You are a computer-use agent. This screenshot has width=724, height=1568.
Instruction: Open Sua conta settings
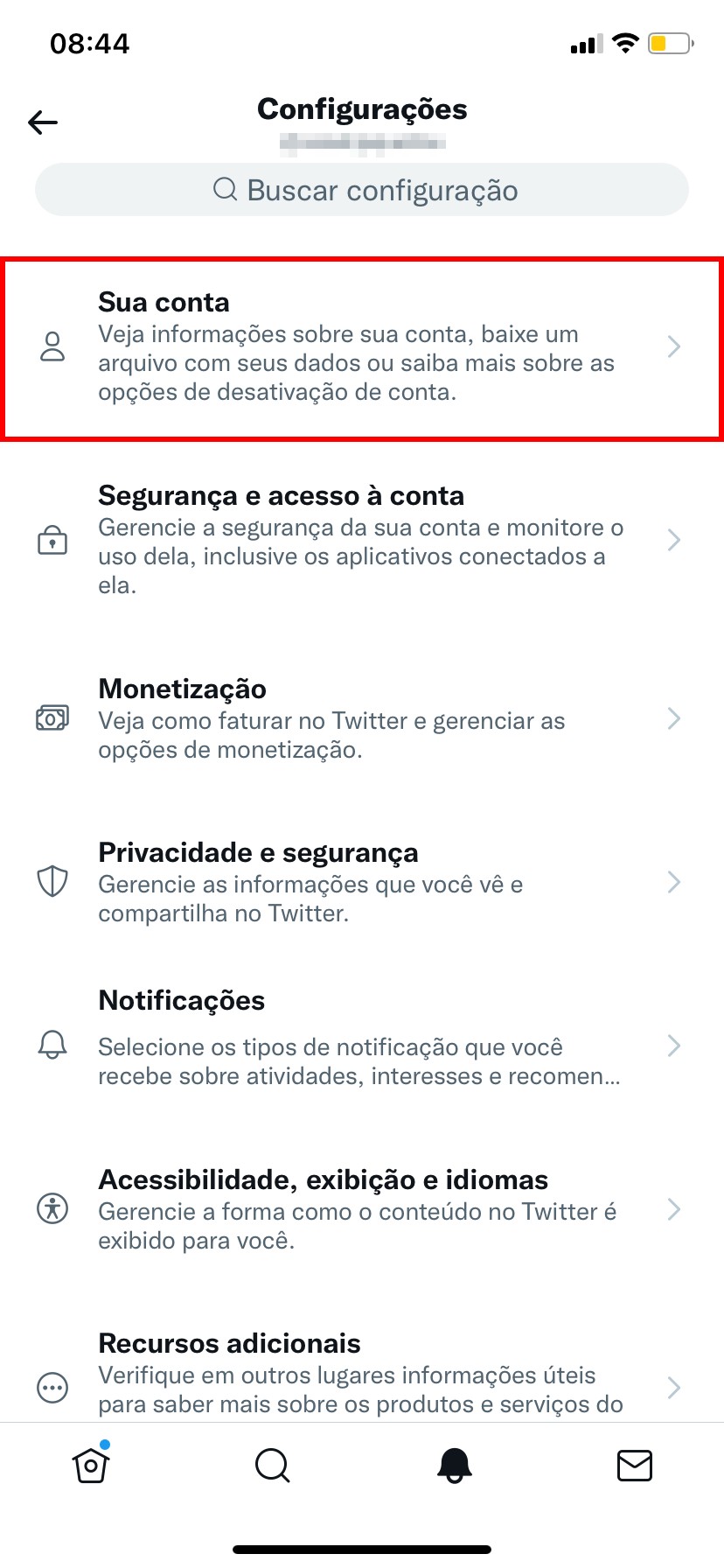362,347
